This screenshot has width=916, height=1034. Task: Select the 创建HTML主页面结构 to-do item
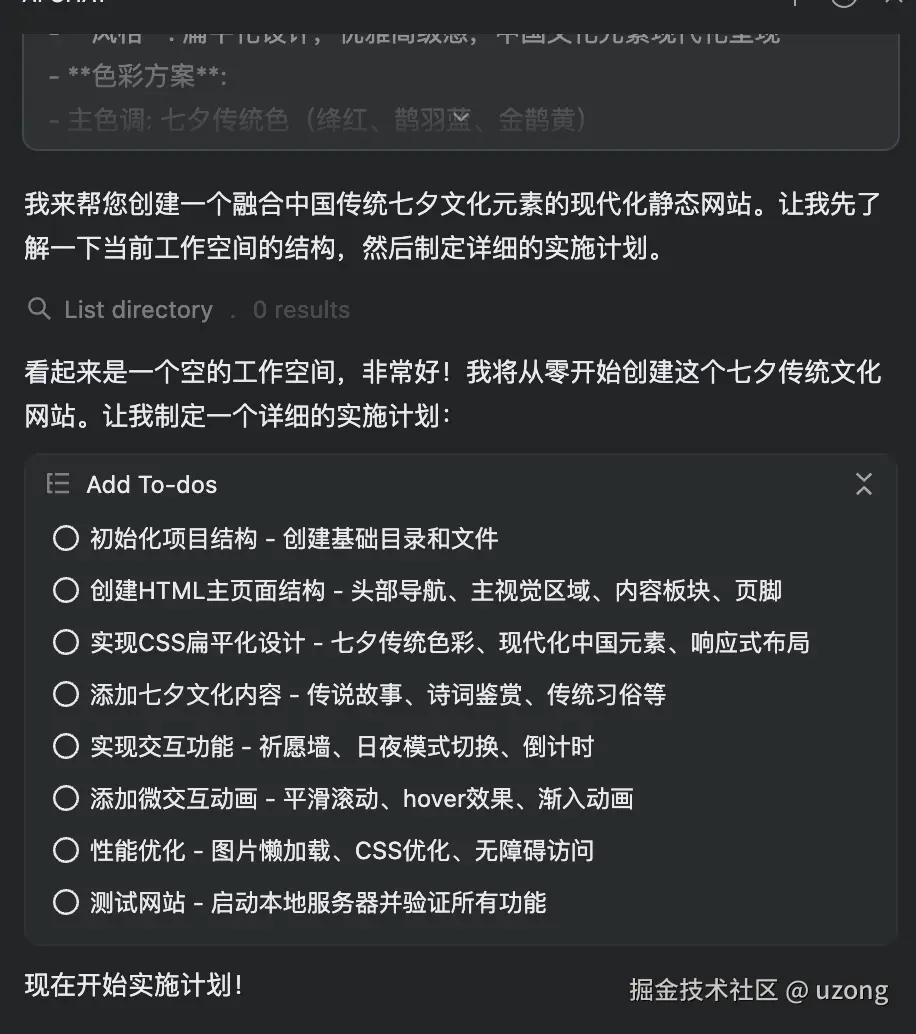[66, 591]
